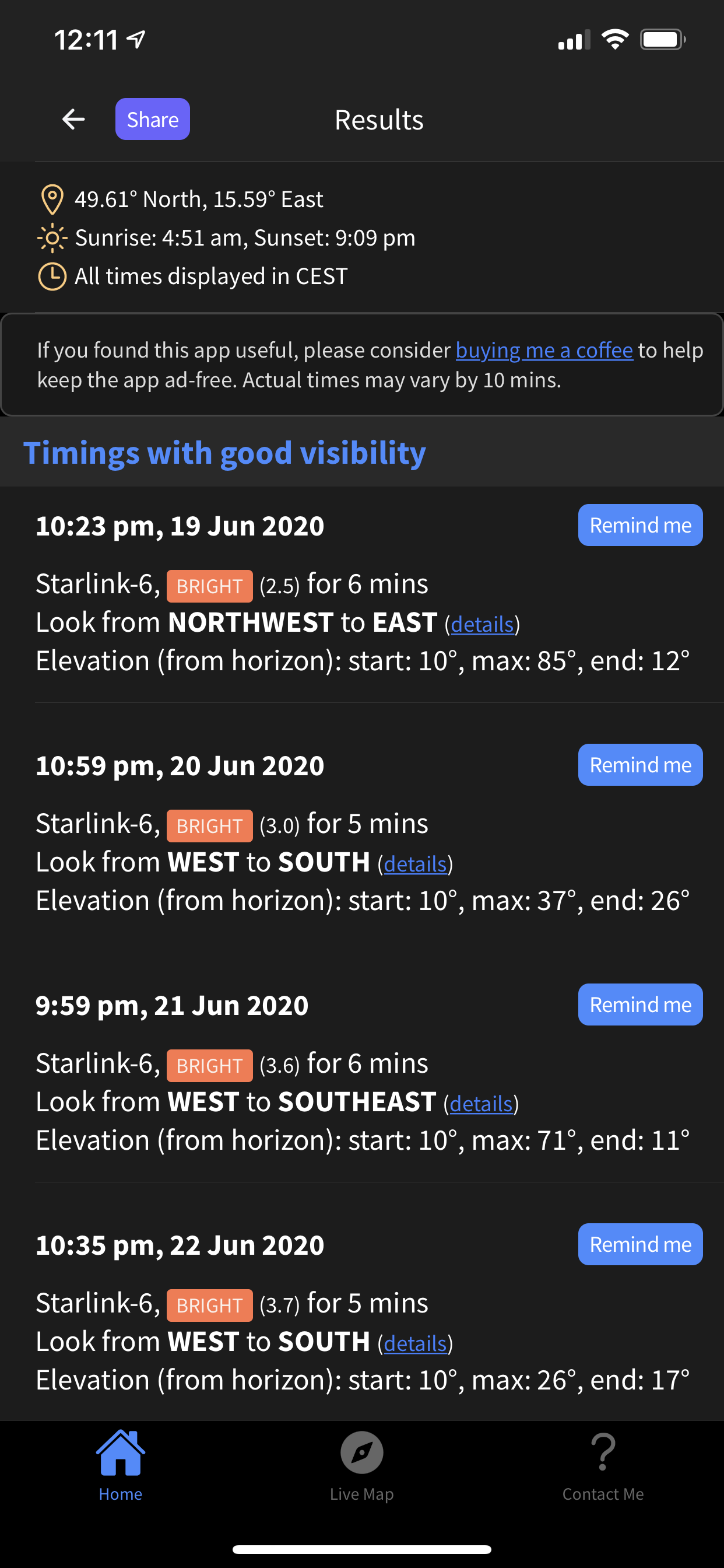724x1568 pixels.
Task: Set reminder for 10:59 pm, 20 Jun 2020
Action: 639,765
